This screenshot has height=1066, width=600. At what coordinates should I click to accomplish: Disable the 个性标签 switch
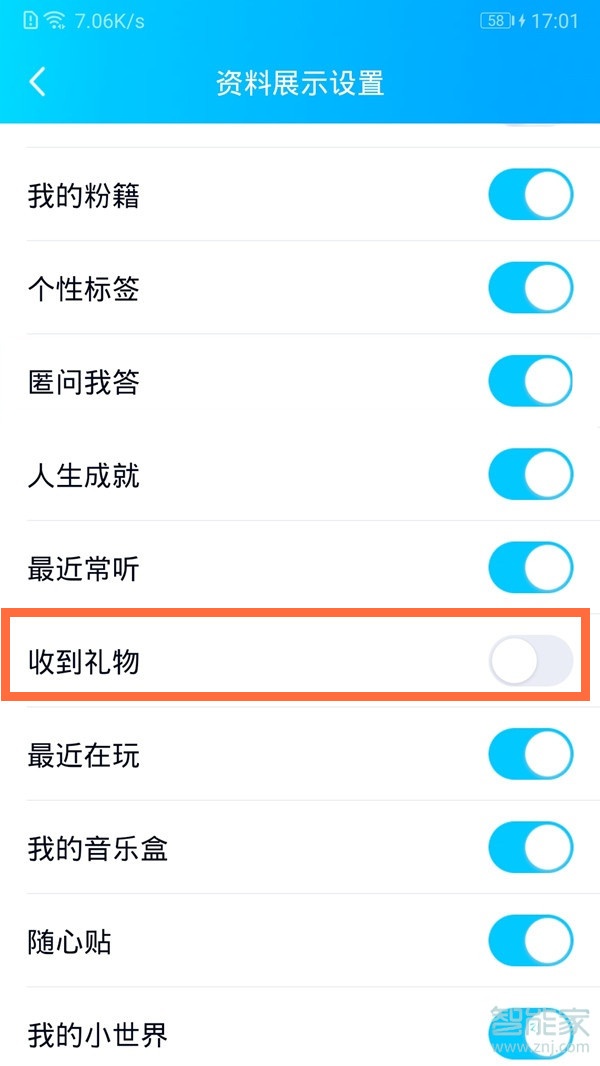pyautogui.click(x=530, y=289)
